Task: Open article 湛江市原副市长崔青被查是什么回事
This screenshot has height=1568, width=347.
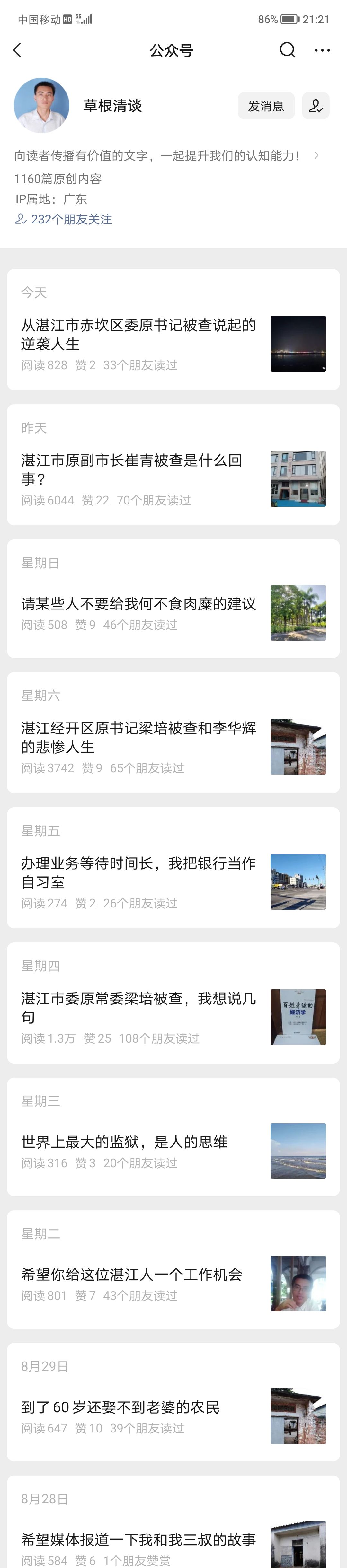Action: click(x=131, y=469)
